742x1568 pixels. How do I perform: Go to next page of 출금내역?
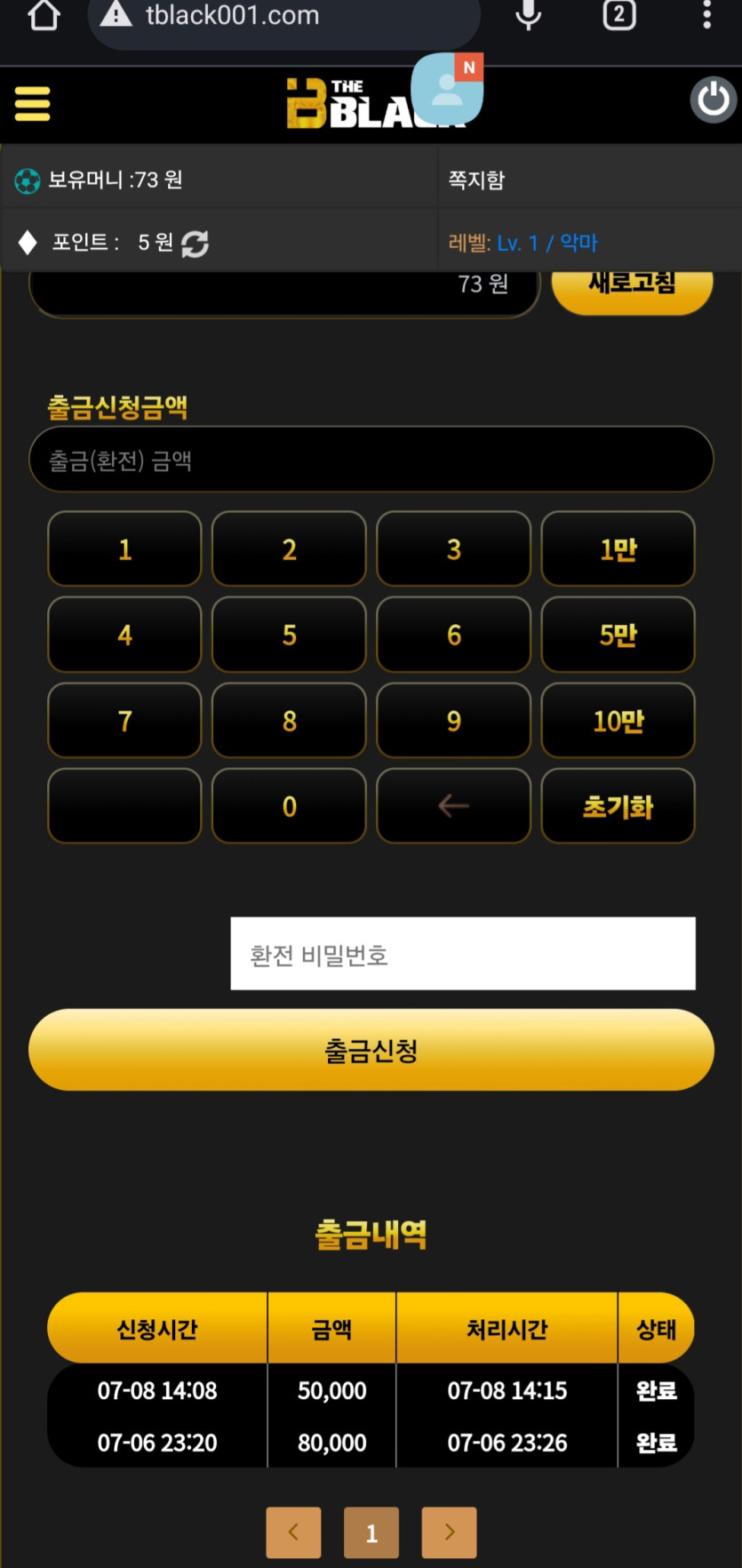coord(449,1532)
